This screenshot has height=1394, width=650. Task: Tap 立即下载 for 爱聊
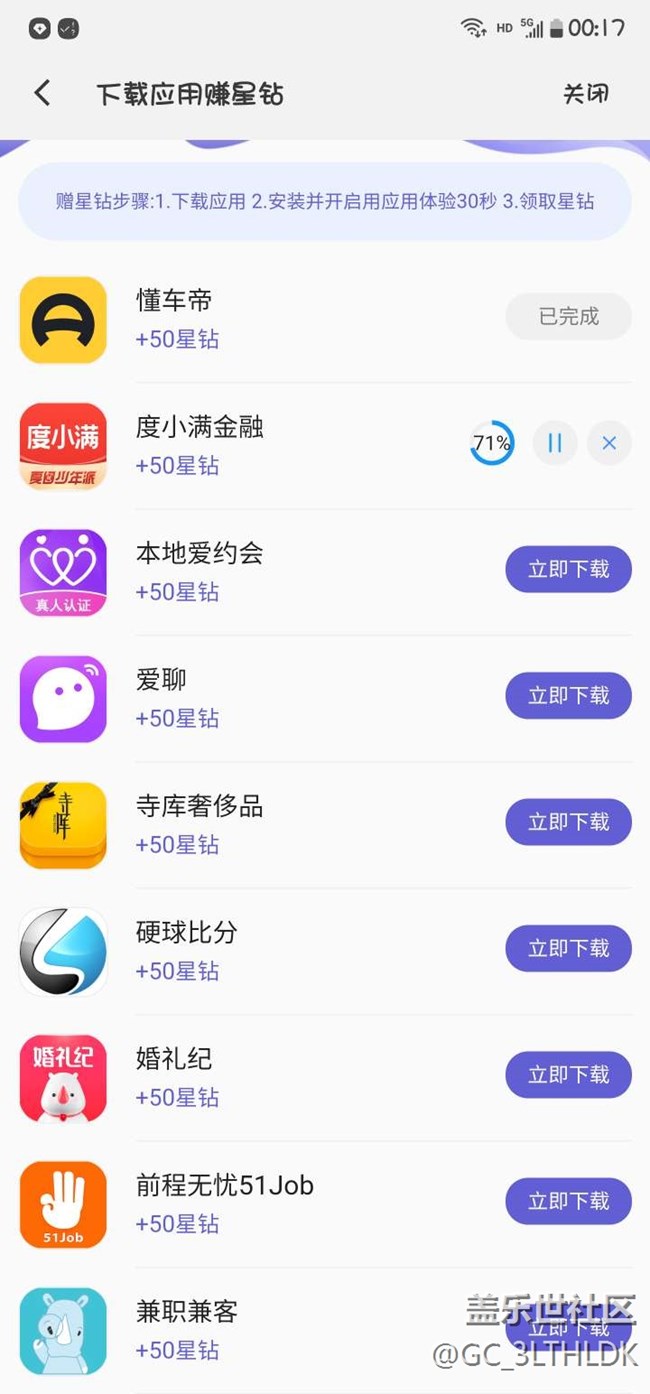[x=568, y=695]
